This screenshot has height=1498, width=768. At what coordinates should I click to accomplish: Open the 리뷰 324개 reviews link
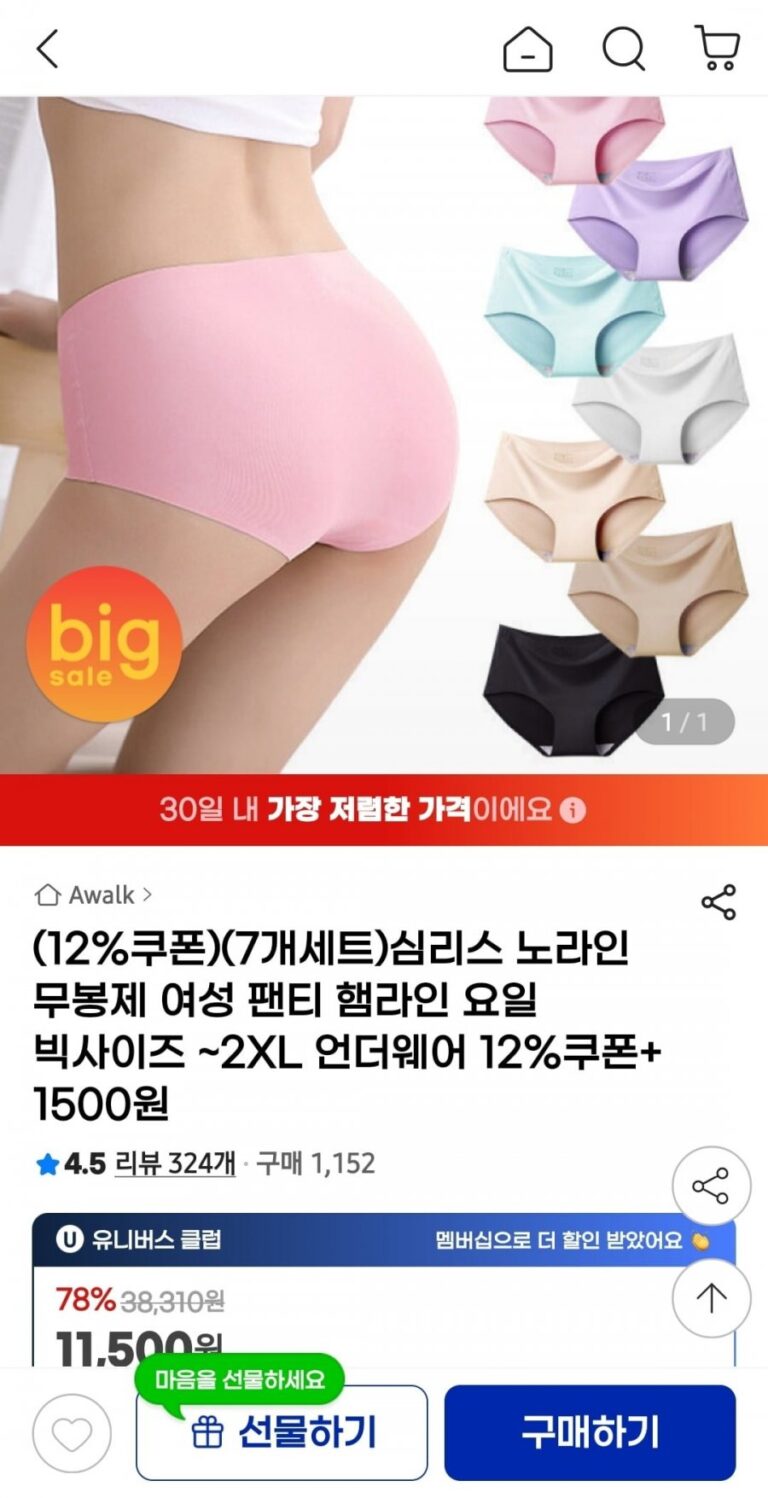tap(175, 1163)
